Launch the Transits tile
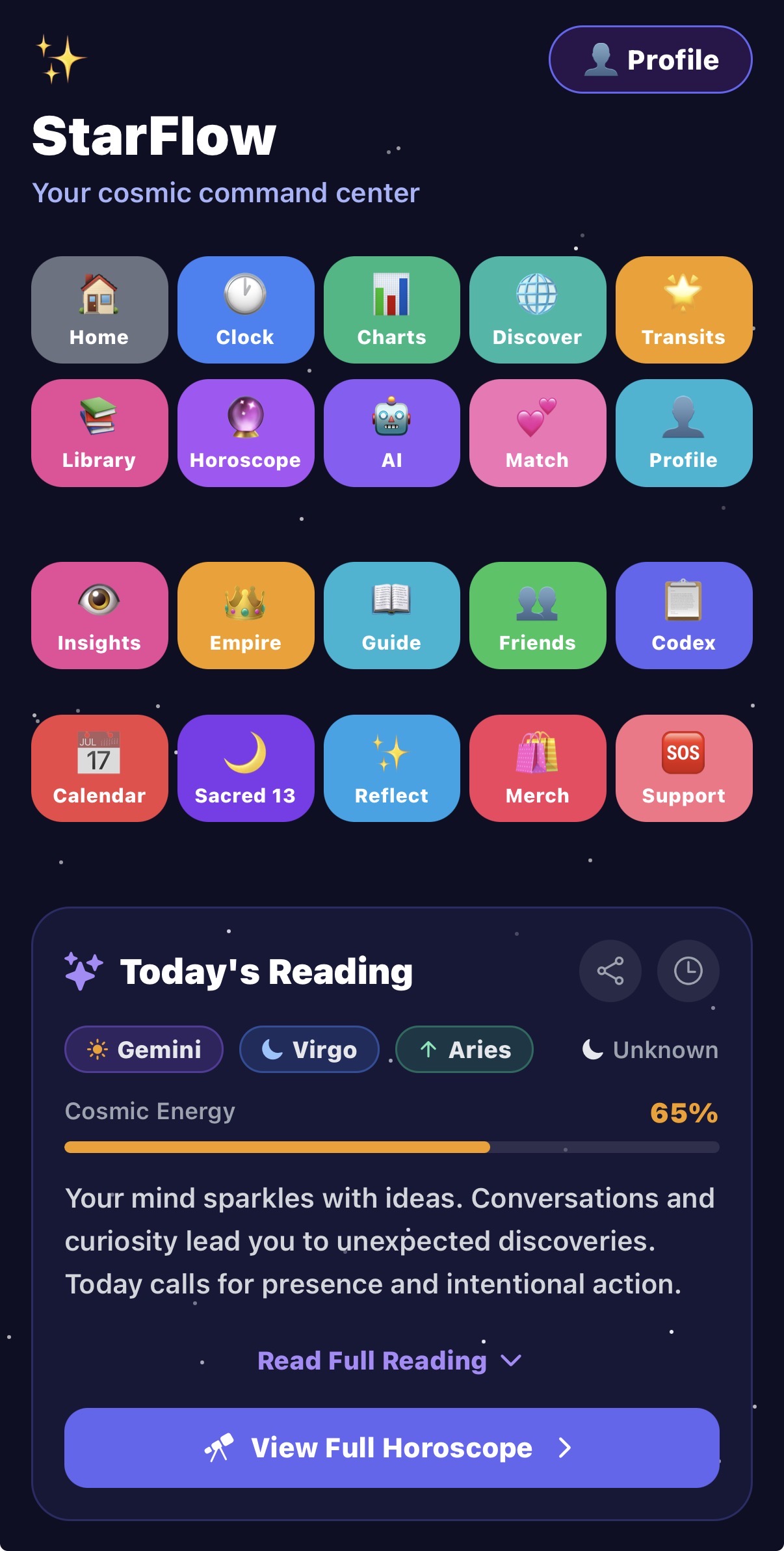 683,310
